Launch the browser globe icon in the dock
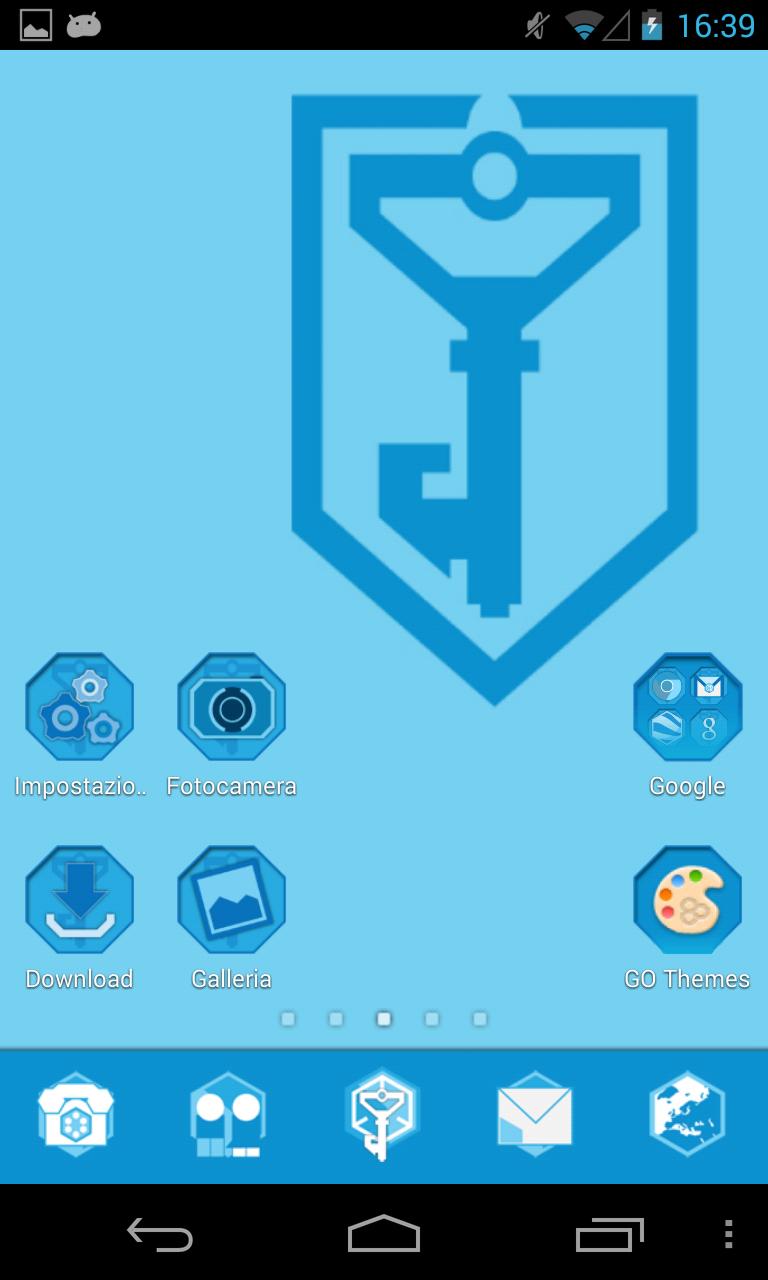This screenshot has height=1280, width=768. pyautogui.click(x=687, y=1115)
